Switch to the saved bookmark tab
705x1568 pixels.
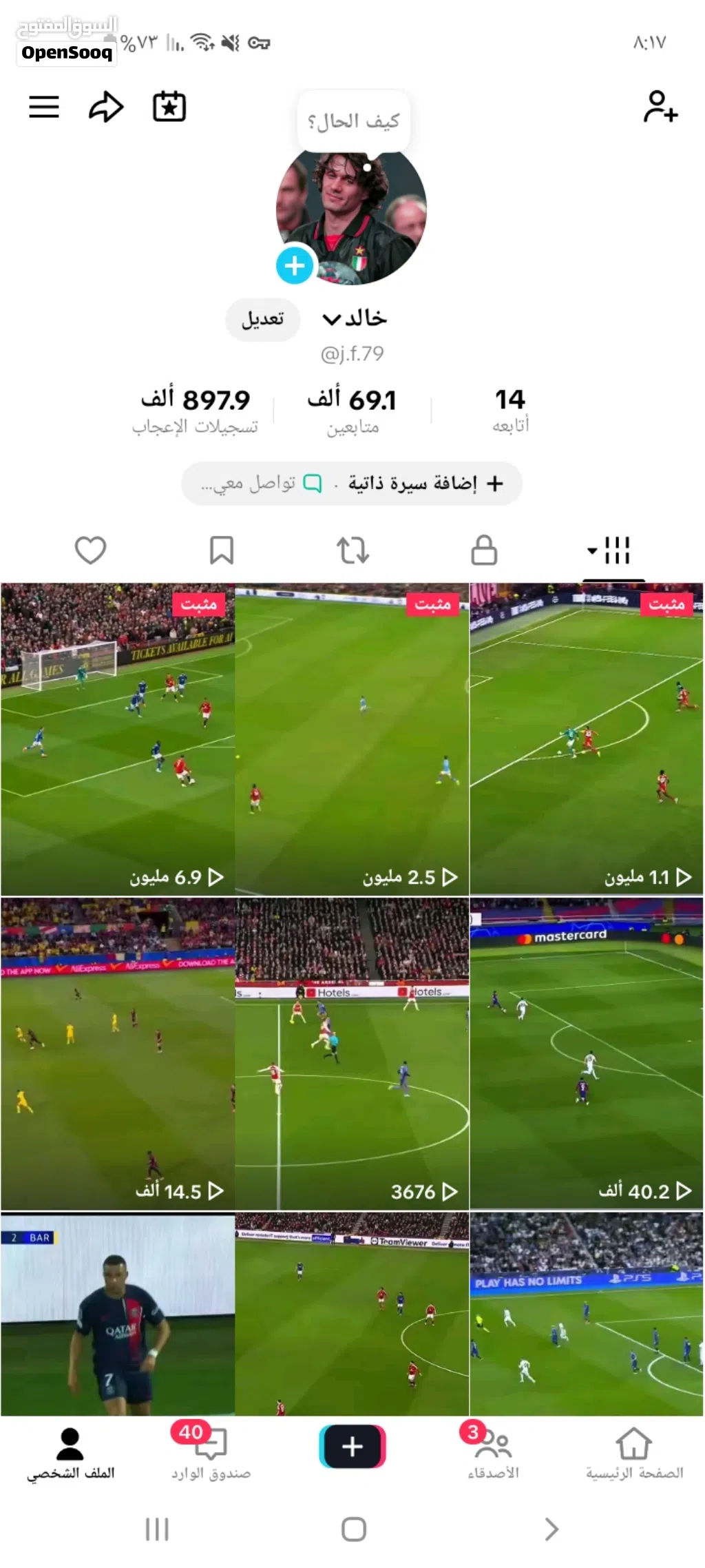[x=222, y=550]
